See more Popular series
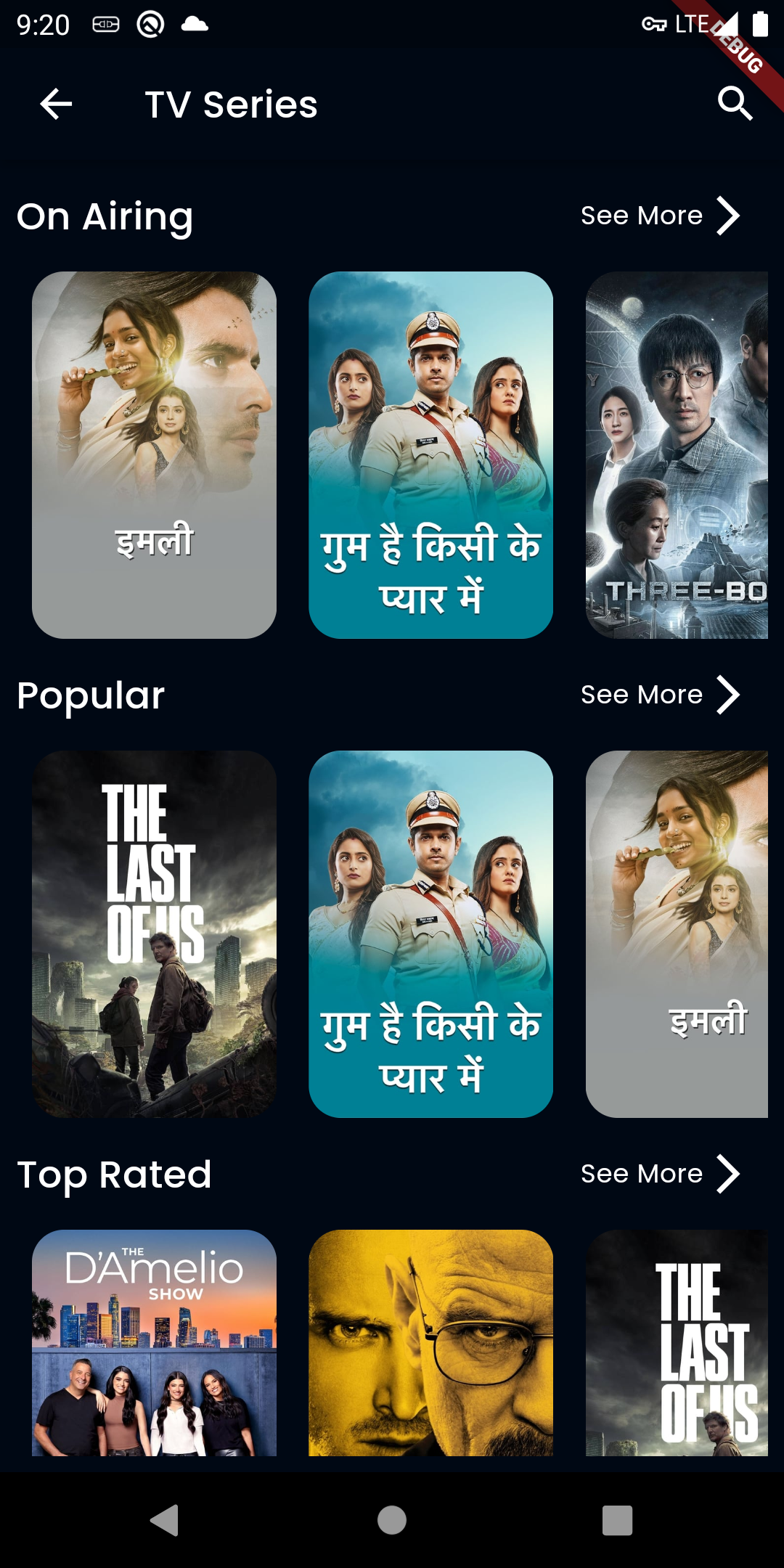 point(661,695)
